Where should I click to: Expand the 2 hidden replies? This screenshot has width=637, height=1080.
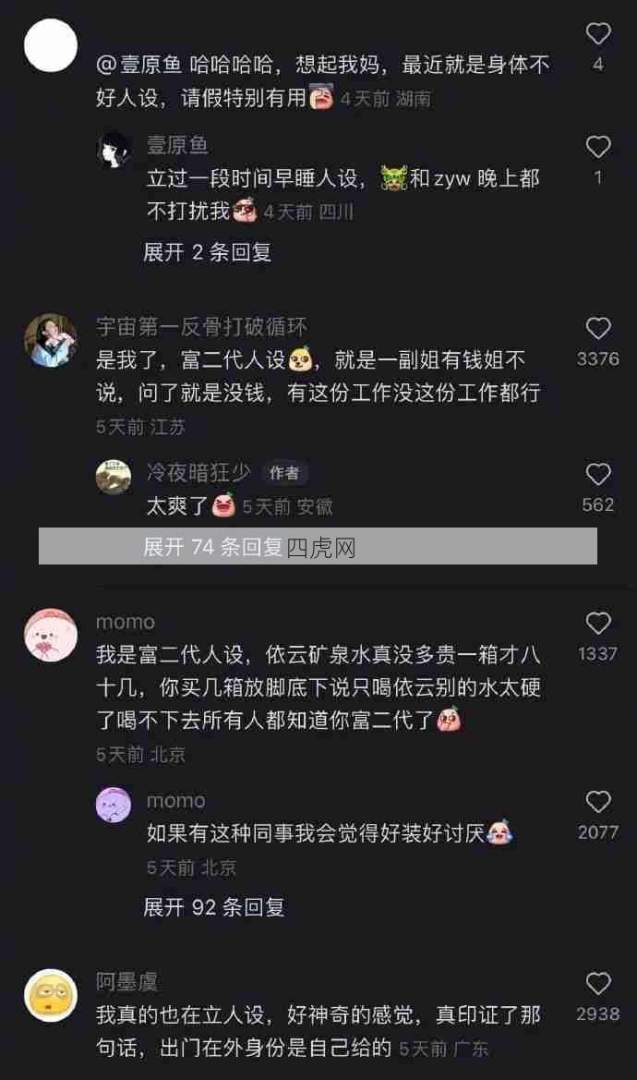coord(207,252)
